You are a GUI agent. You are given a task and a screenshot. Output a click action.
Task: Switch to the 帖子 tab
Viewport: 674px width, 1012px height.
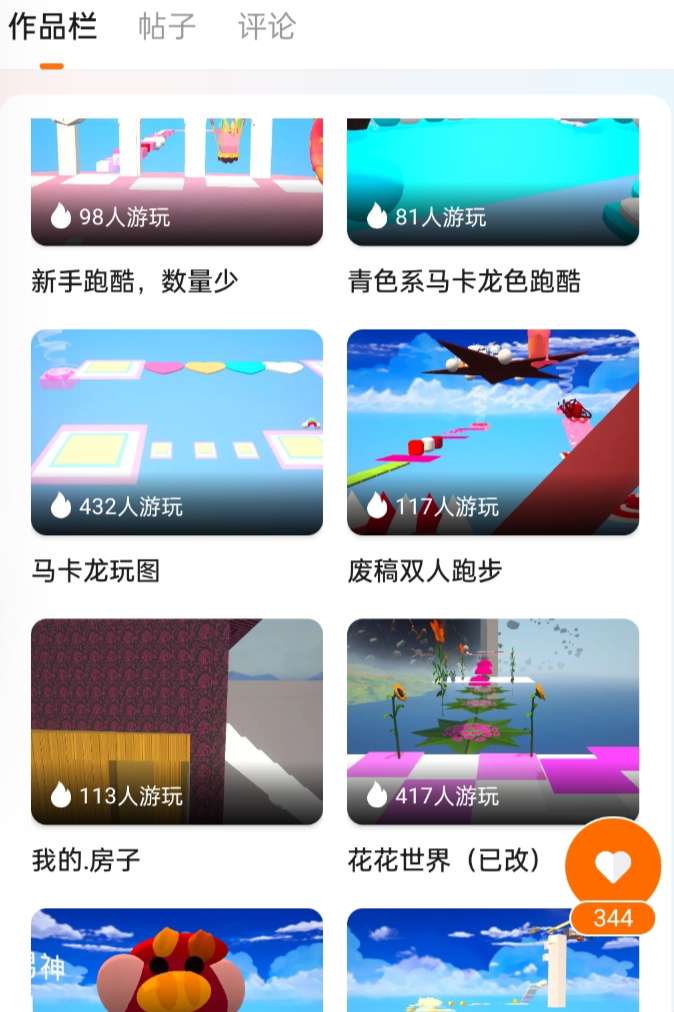[167, 26]
